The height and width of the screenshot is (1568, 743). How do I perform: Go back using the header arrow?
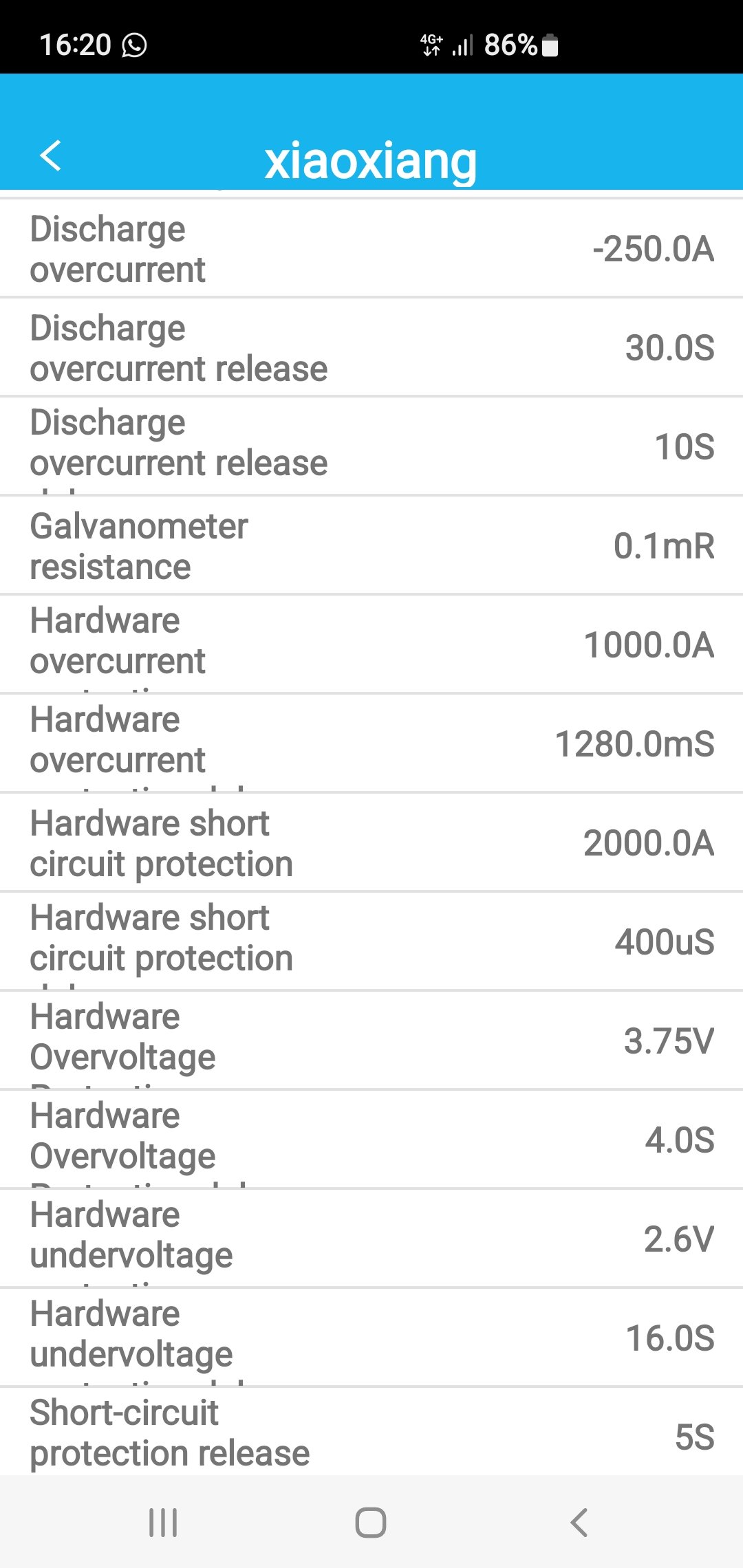tap(51, 155)
